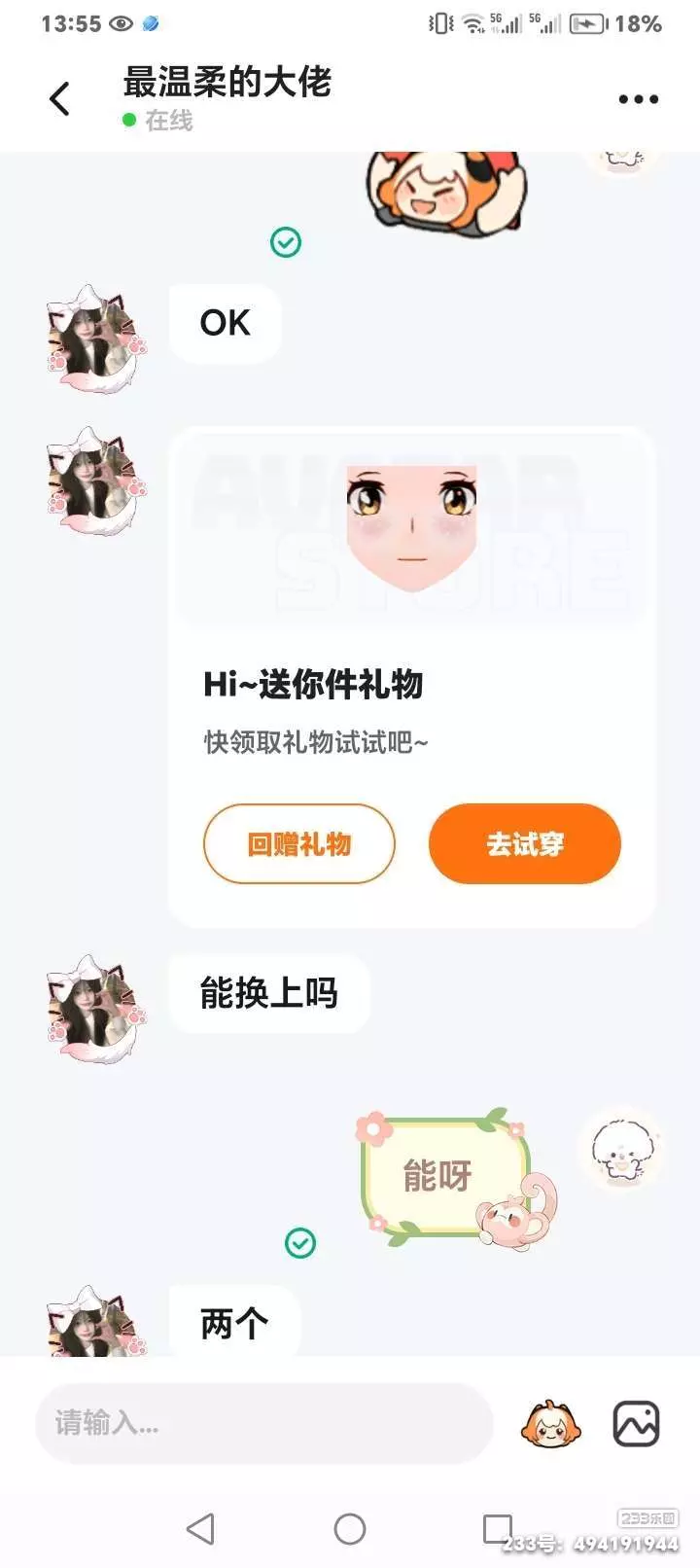Tap the 去试穿 button

point(525,843)
